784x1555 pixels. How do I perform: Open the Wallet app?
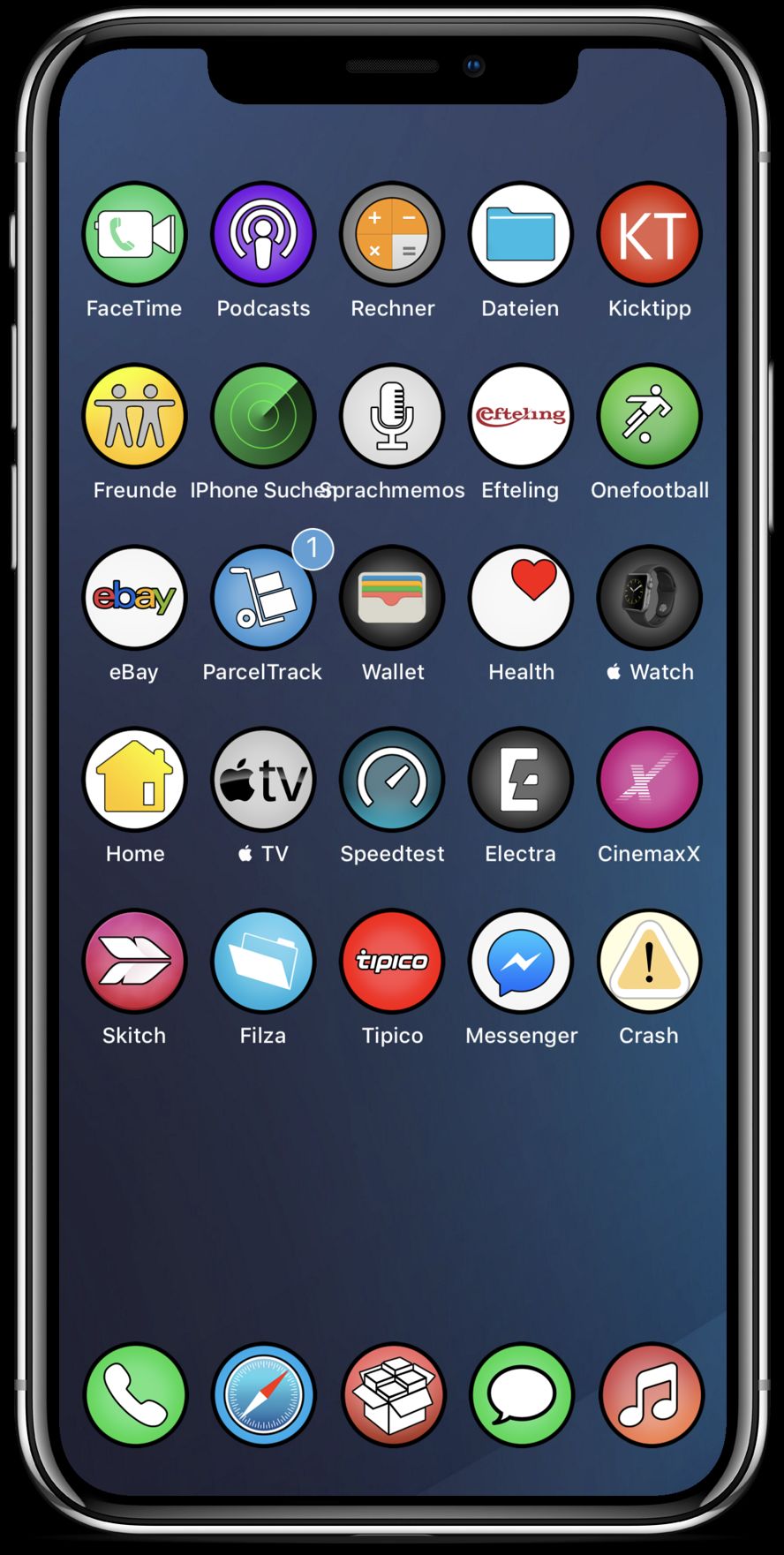tap(392, 598)
